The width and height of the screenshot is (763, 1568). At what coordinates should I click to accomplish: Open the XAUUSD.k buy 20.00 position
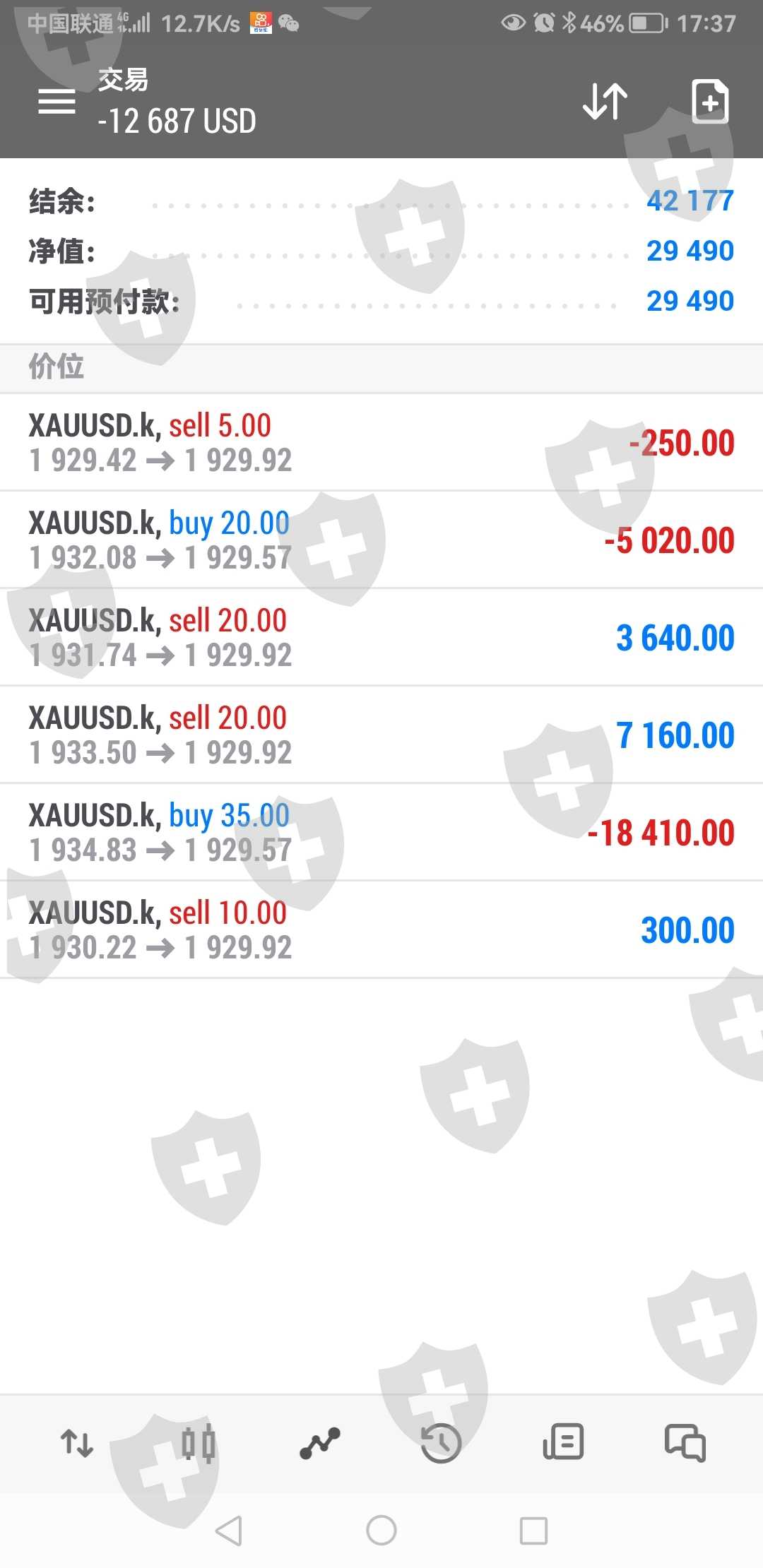click(x=381, y=540)
